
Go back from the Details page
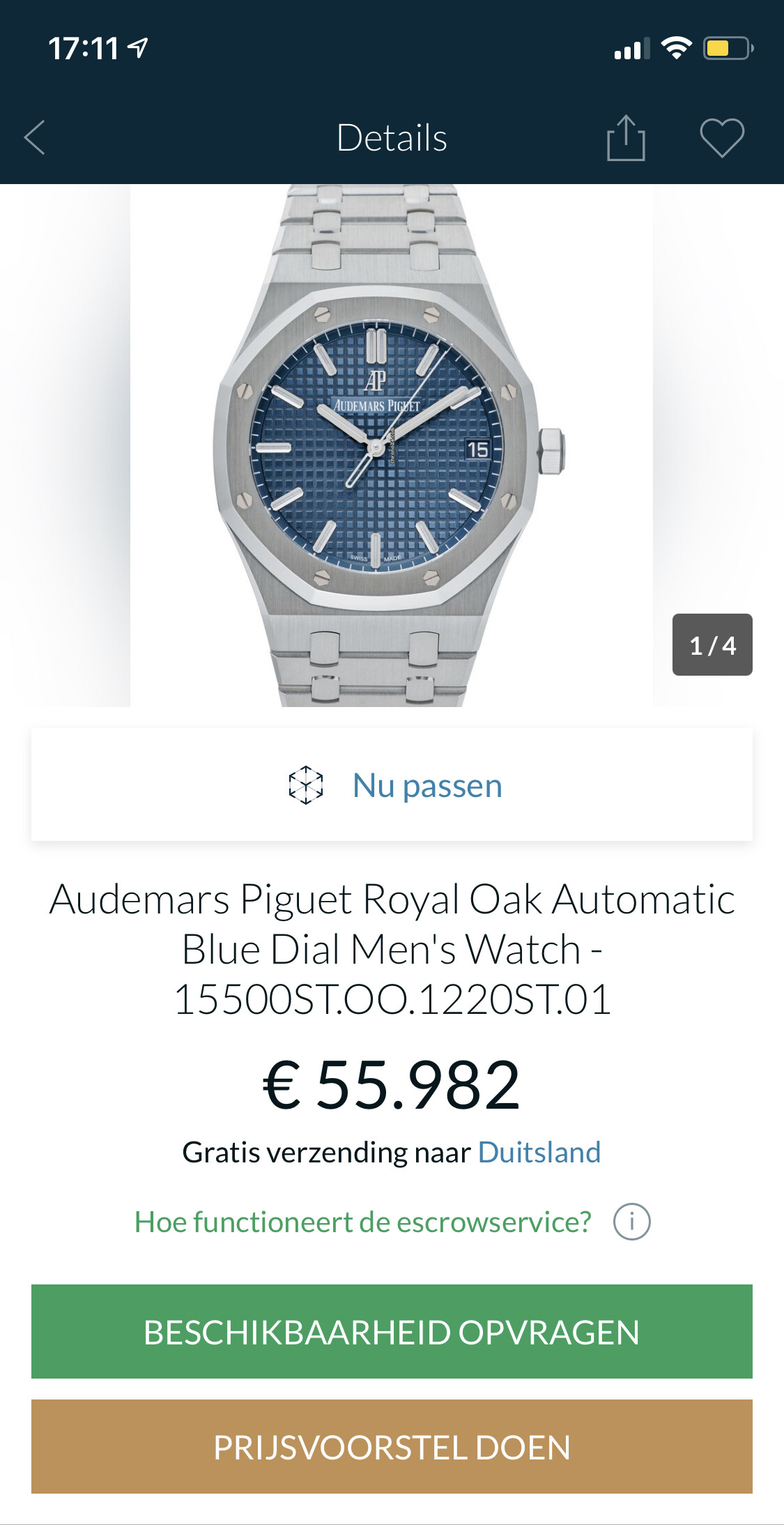point(35,137)
